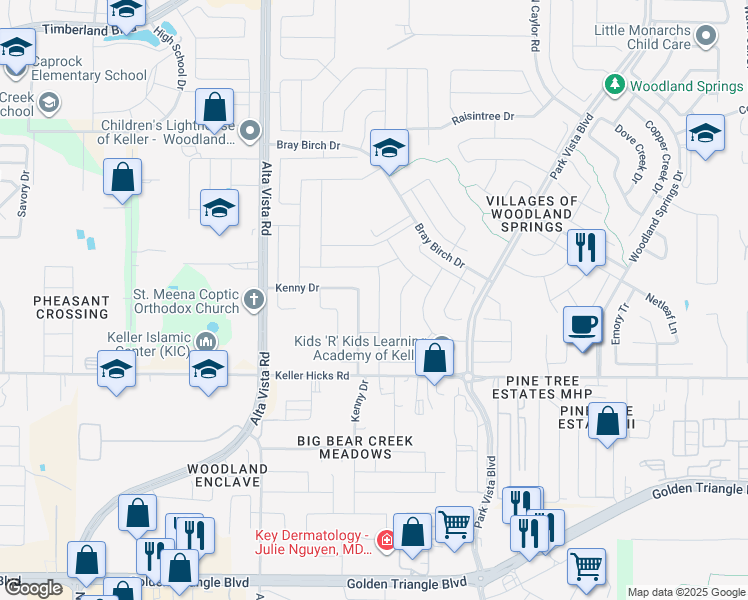Viewport: 748px width, 600px height.
Task: Open restaurant marker near Villages of Woodland Springs
Action: click(x=586, y=247)
